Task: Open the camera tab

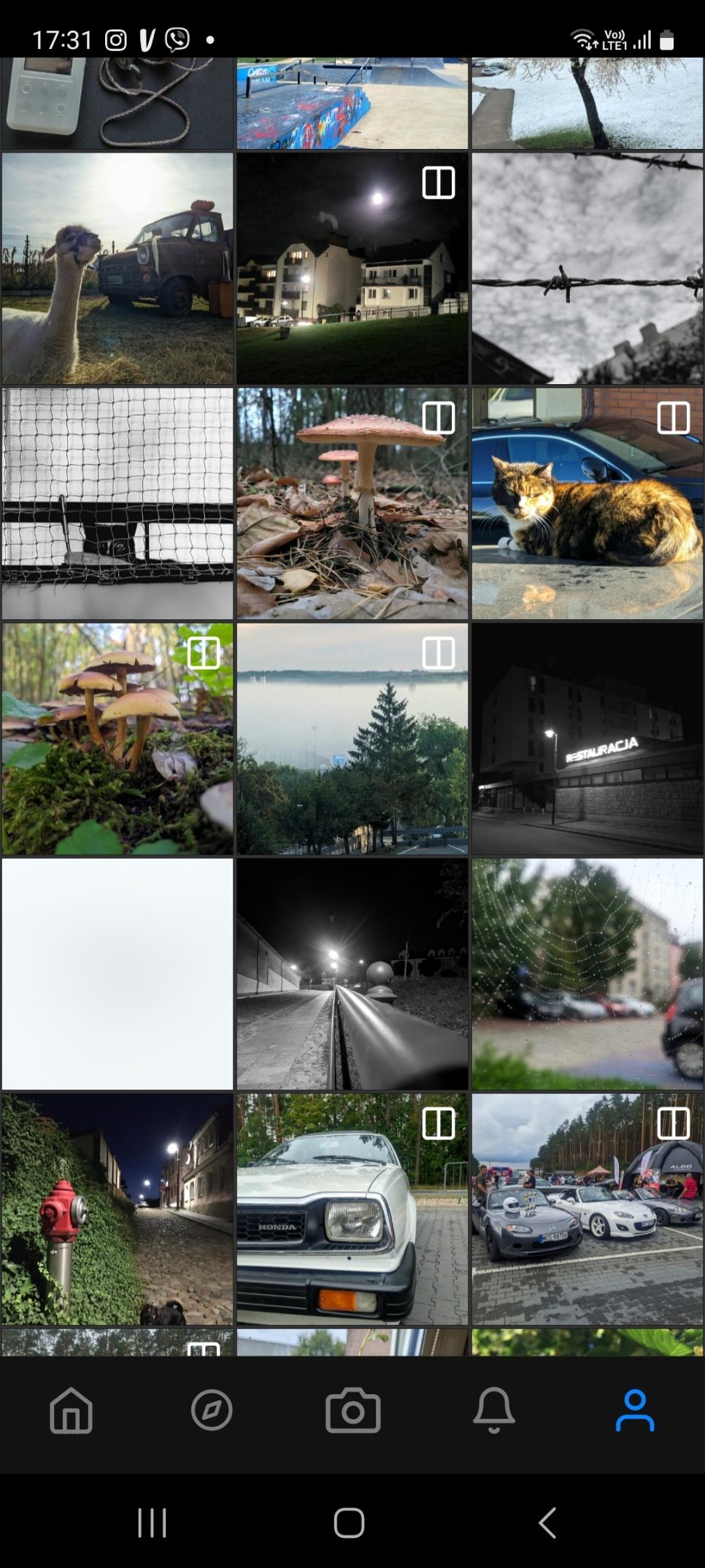Action: (352, 1410)
